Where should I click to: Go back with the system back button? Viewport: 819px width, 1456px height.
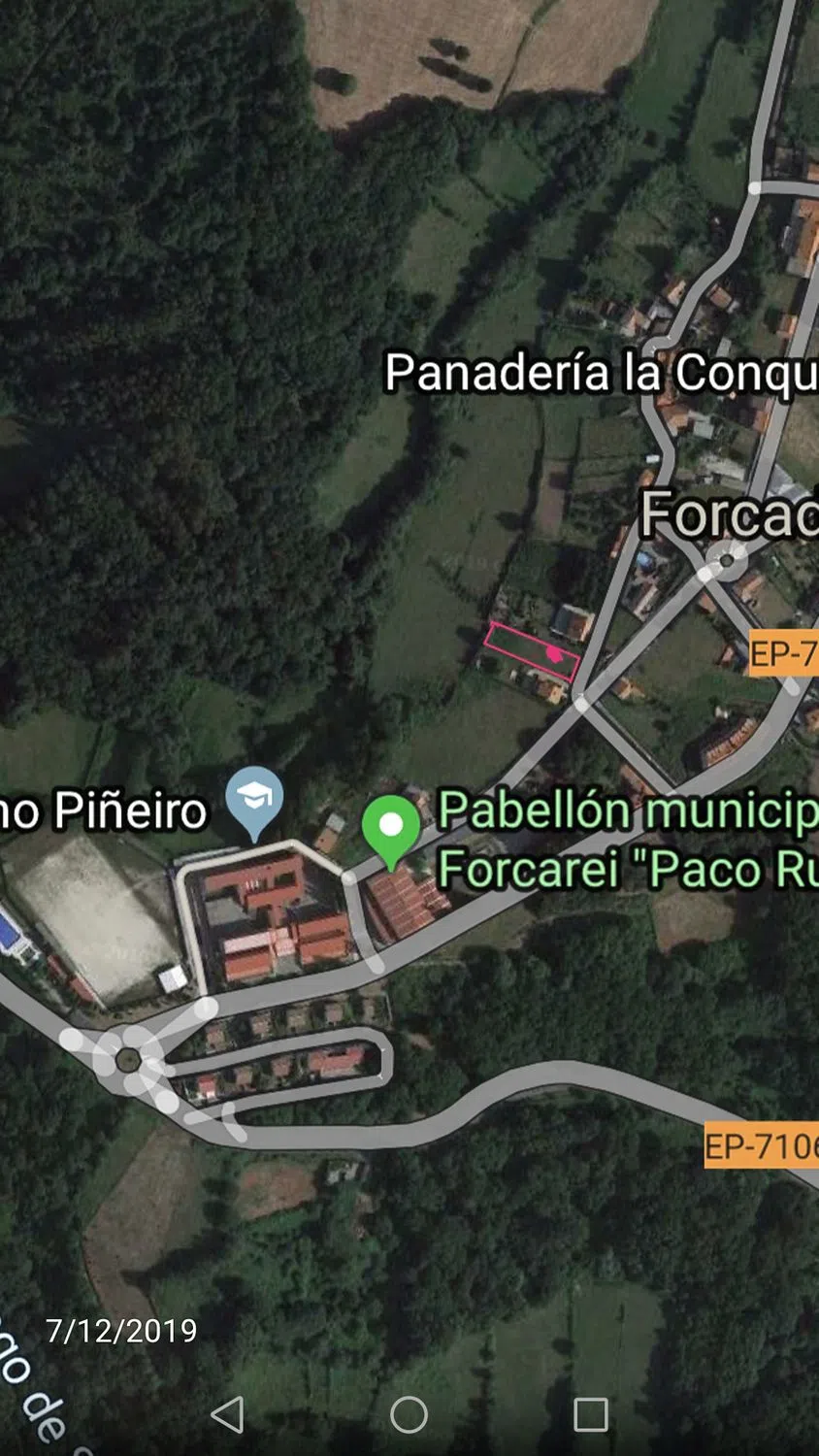point(228,1414)
